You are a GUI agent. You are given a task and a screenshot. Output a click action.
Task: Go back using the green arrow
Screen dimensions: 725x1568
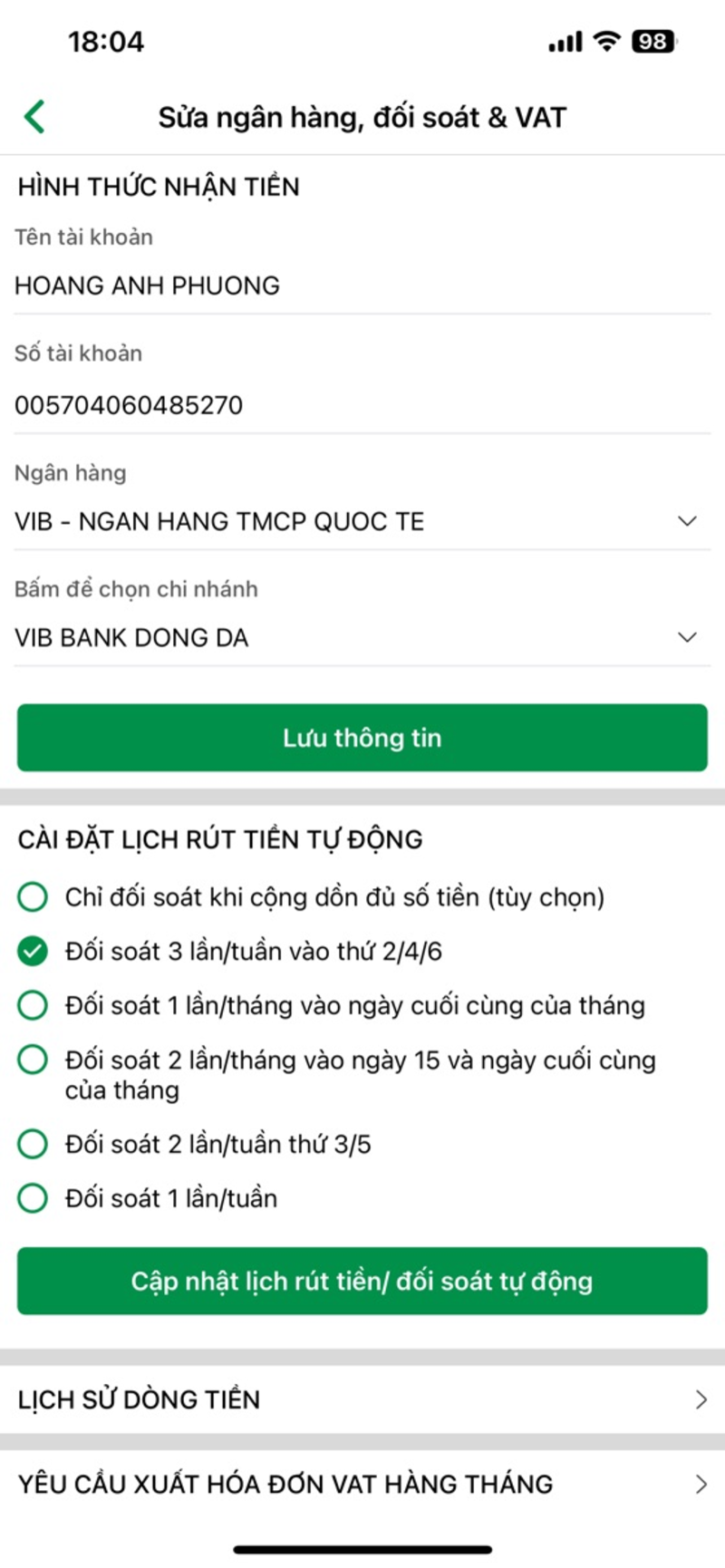pos(34,117)
